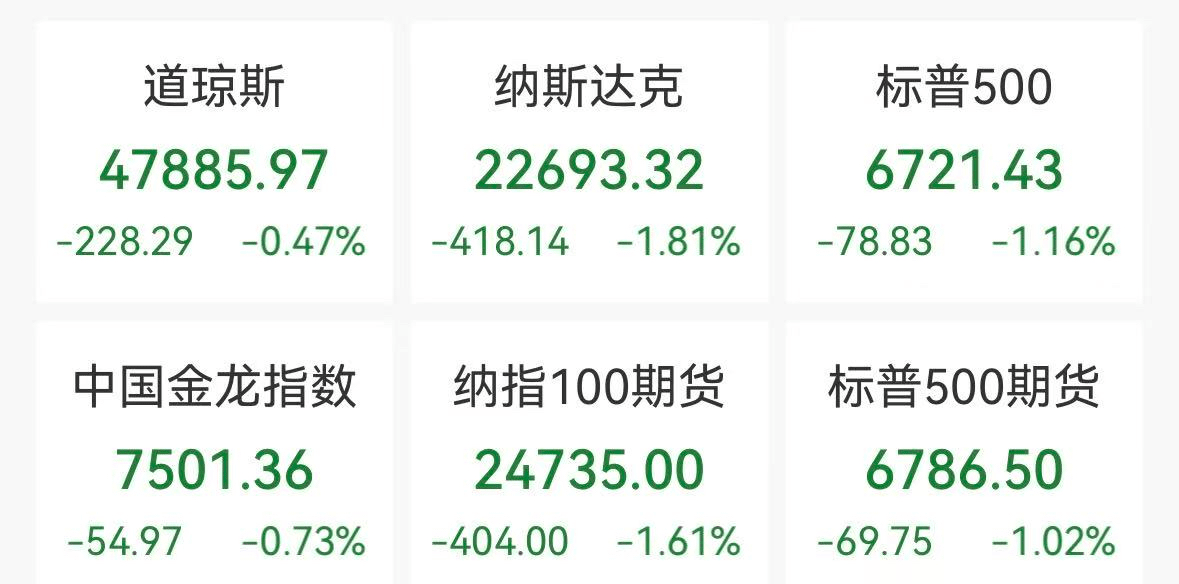The image size is (1179, 584).
Task: Select the 纳指100期货 card
Action: coord(588,455)
